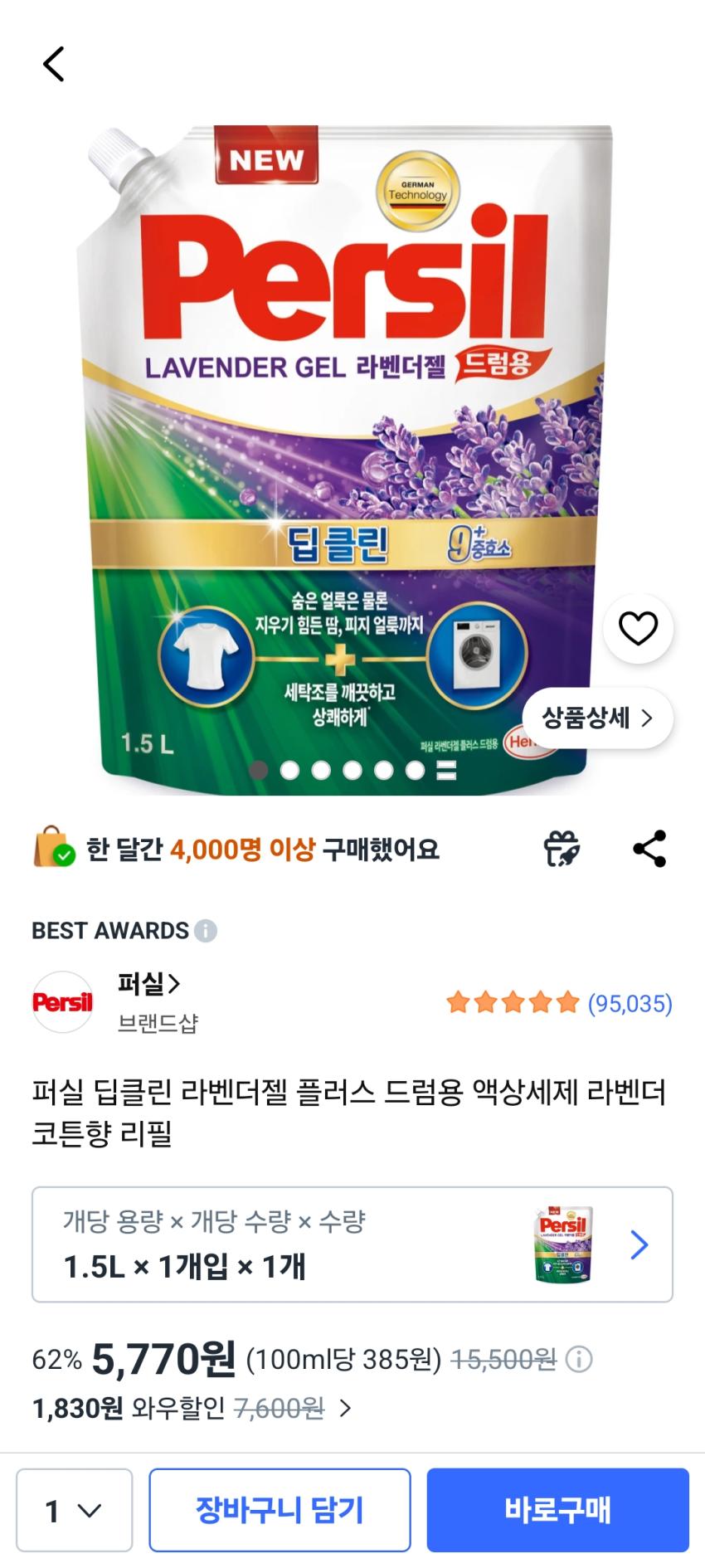Image resolution: width=705 pixels, height=1568 pixels.
Task: Add this Persil detergent to wishlist
Action: tap(638, 628)
